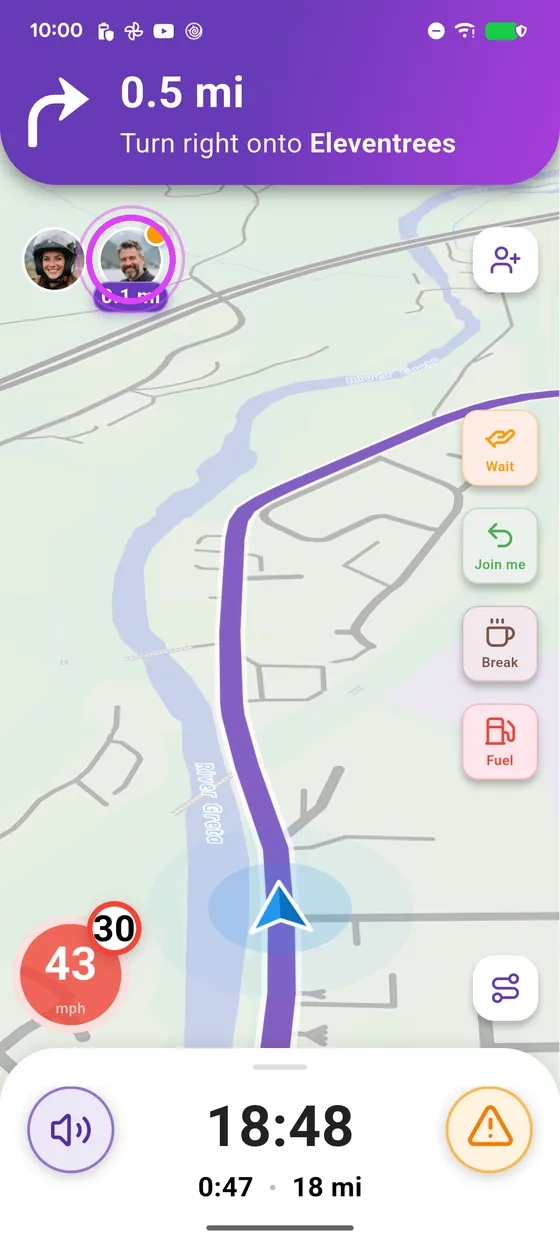Report a hazard with the warning triangle
Image resolution: width=560 pixels, height=1244 pixels.
(x=489, y=1130)
